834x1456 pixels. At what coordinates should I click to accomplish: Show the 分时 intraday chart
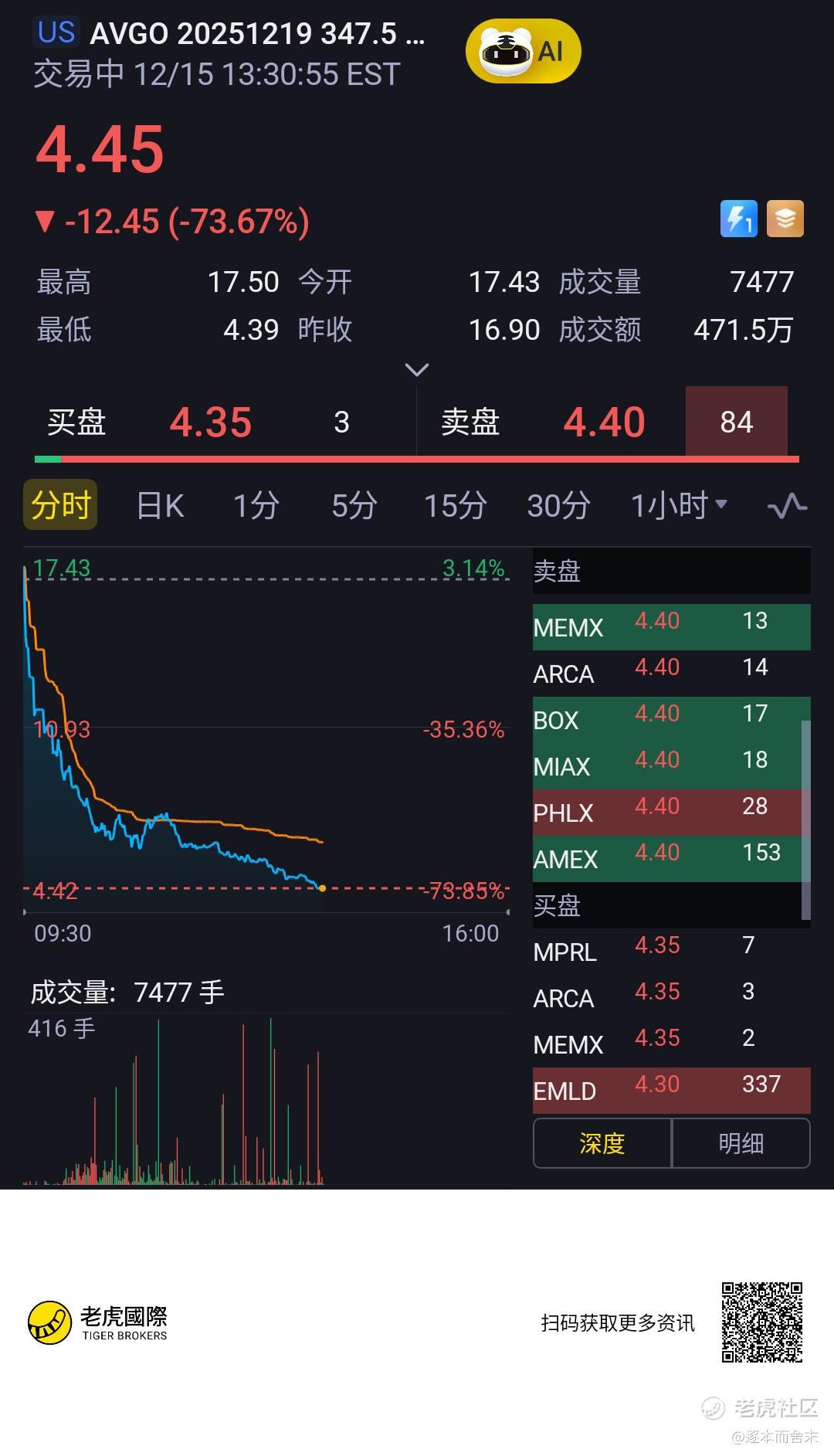click(60, 505)
